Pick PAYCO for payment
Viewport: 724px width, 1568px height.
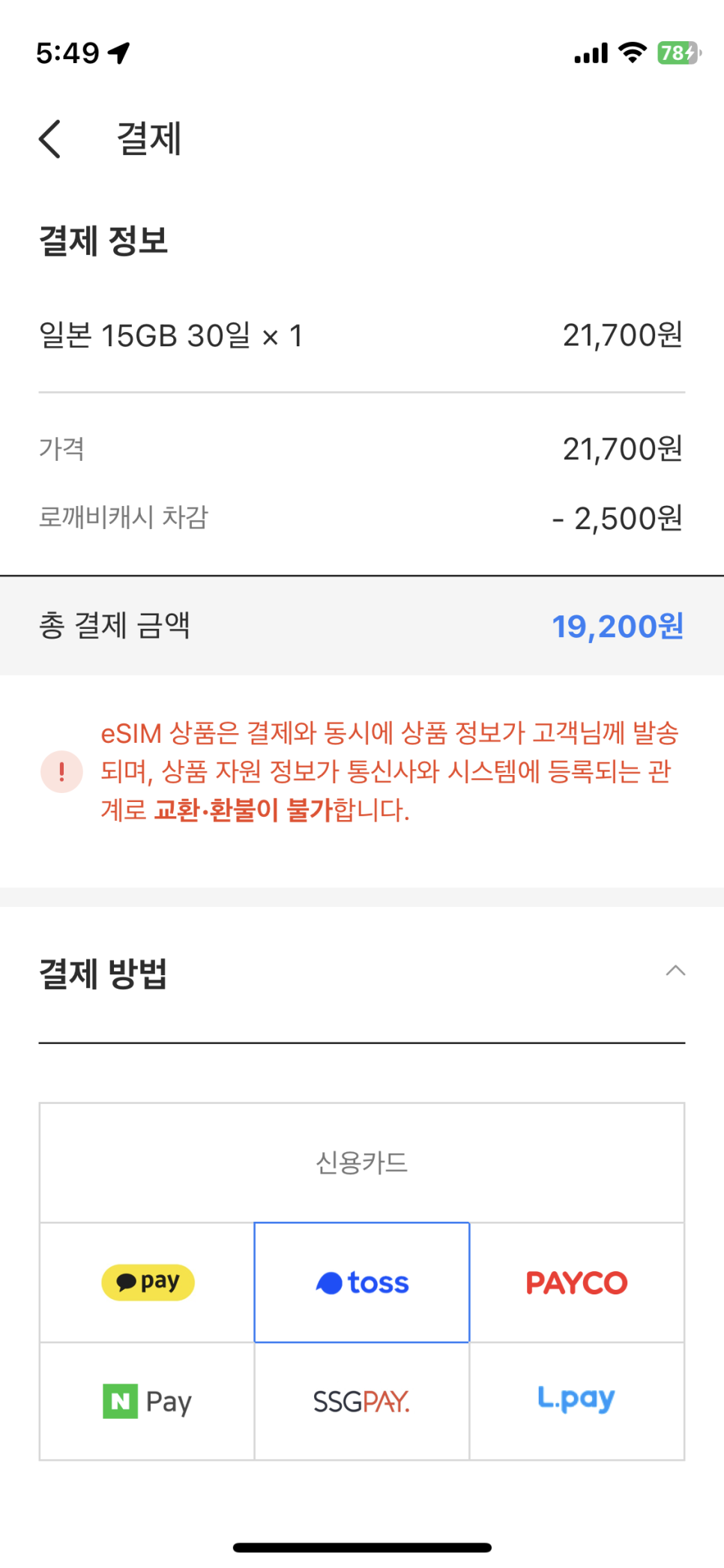577,1282
